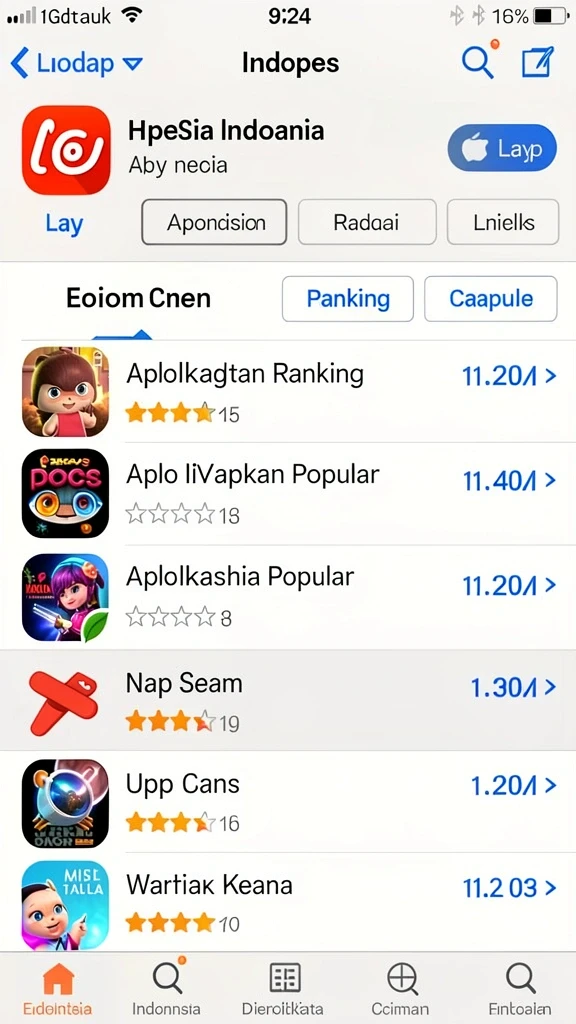Switch to the Cciman tab
This screenshot has height=1024, width=576.
click(x=400, y=988)
